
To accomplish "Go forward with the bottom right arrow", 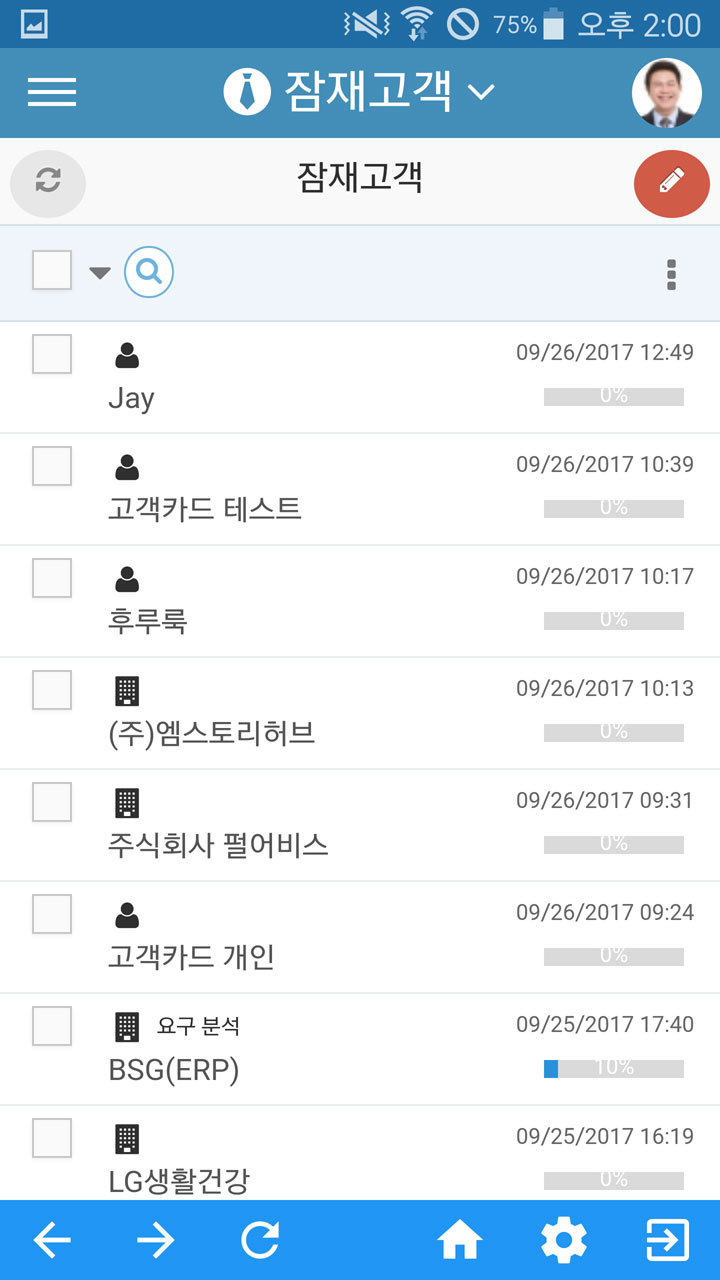I will point(156,1241).
